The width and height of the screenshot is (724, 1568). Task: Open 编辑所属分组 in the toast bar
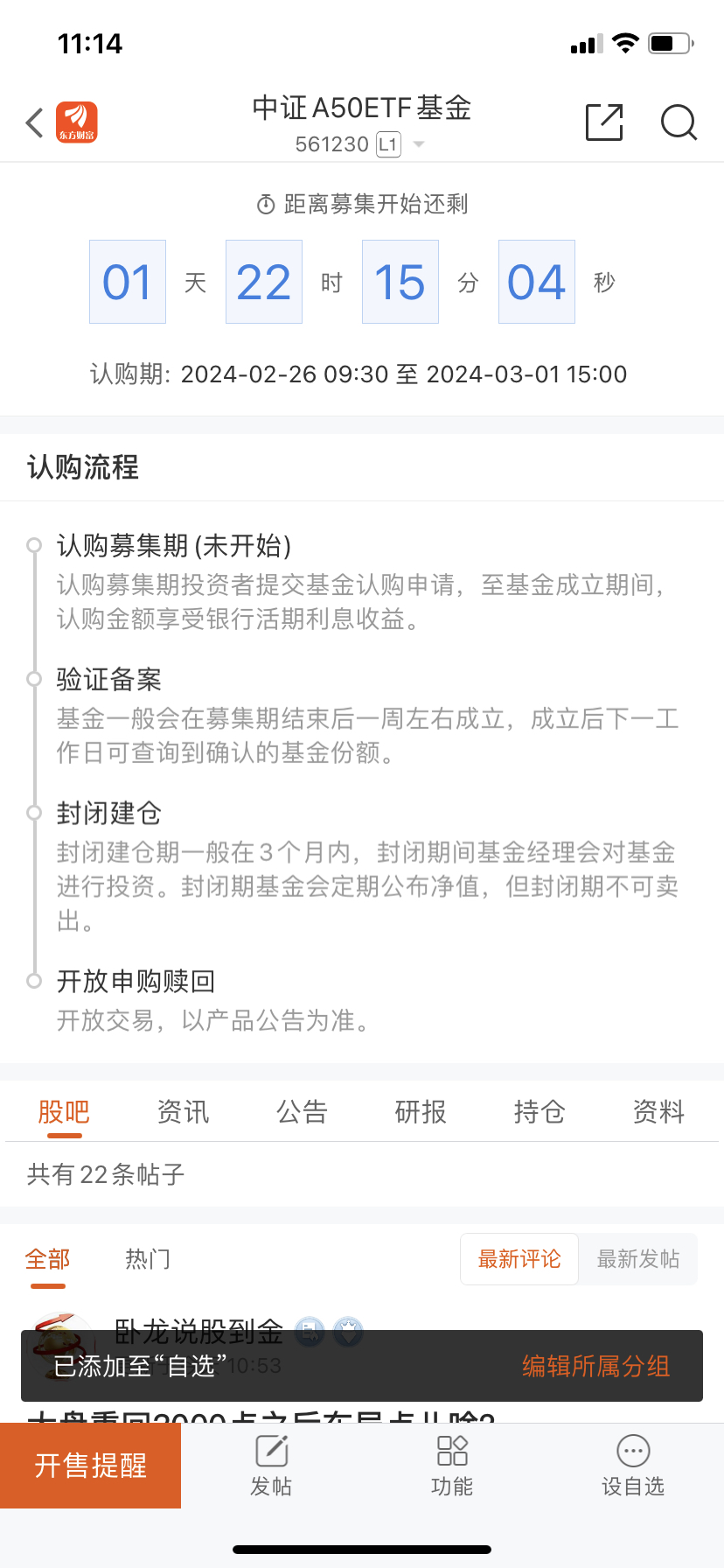tap(596, 1365)
